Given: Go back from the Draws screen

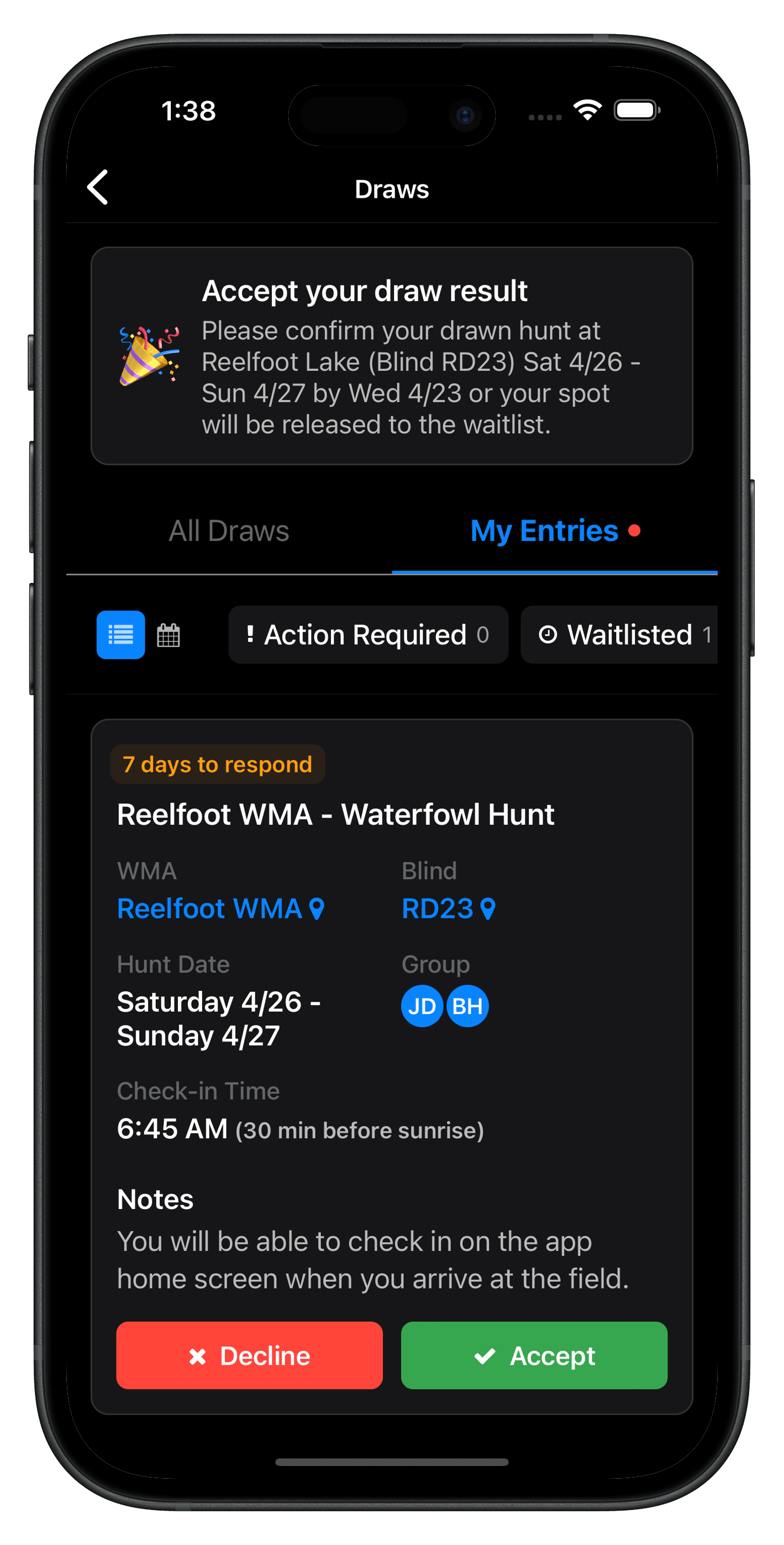Looking at the screenshot, I should 98,188.
